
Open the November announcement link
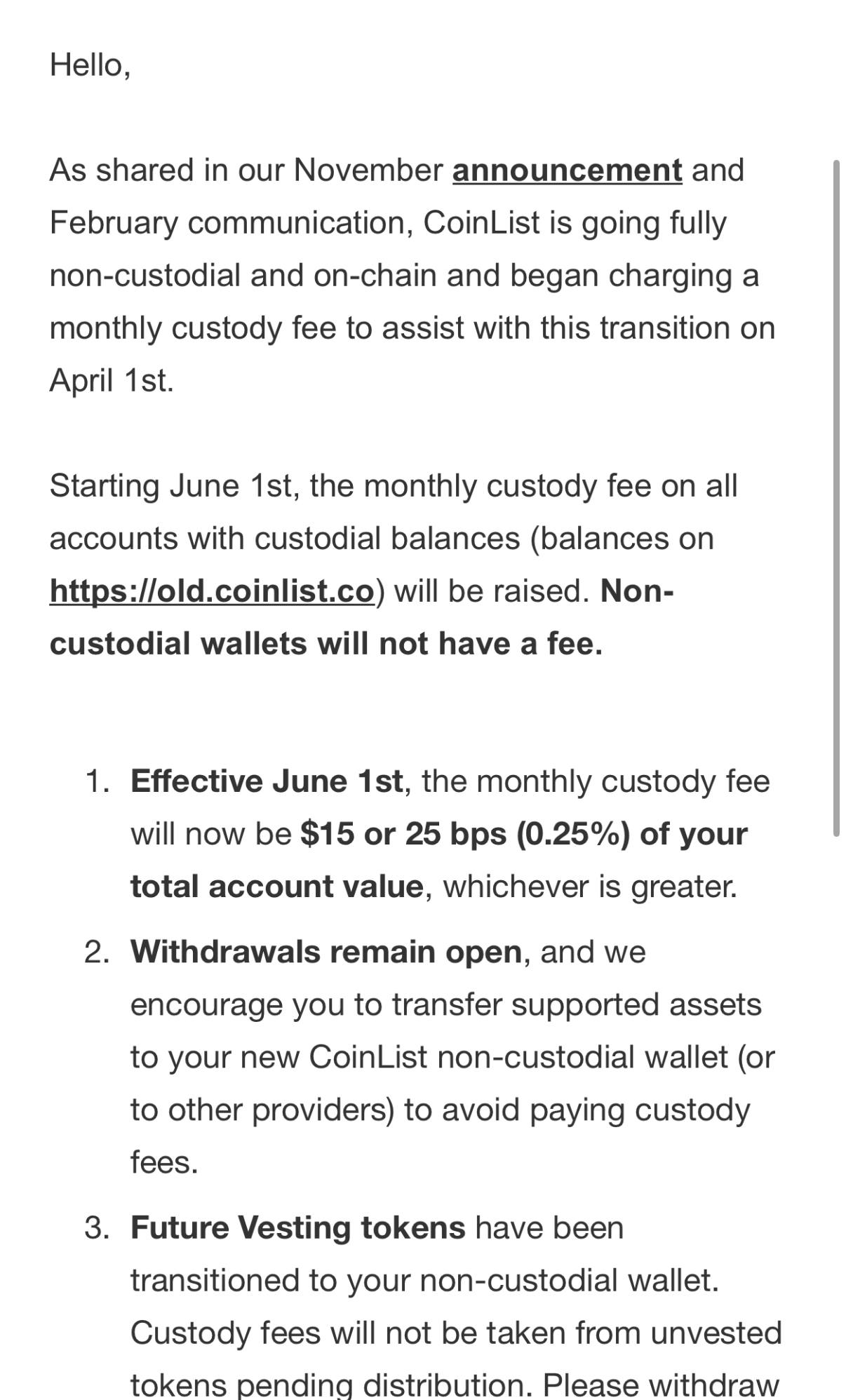coord(567,170)
